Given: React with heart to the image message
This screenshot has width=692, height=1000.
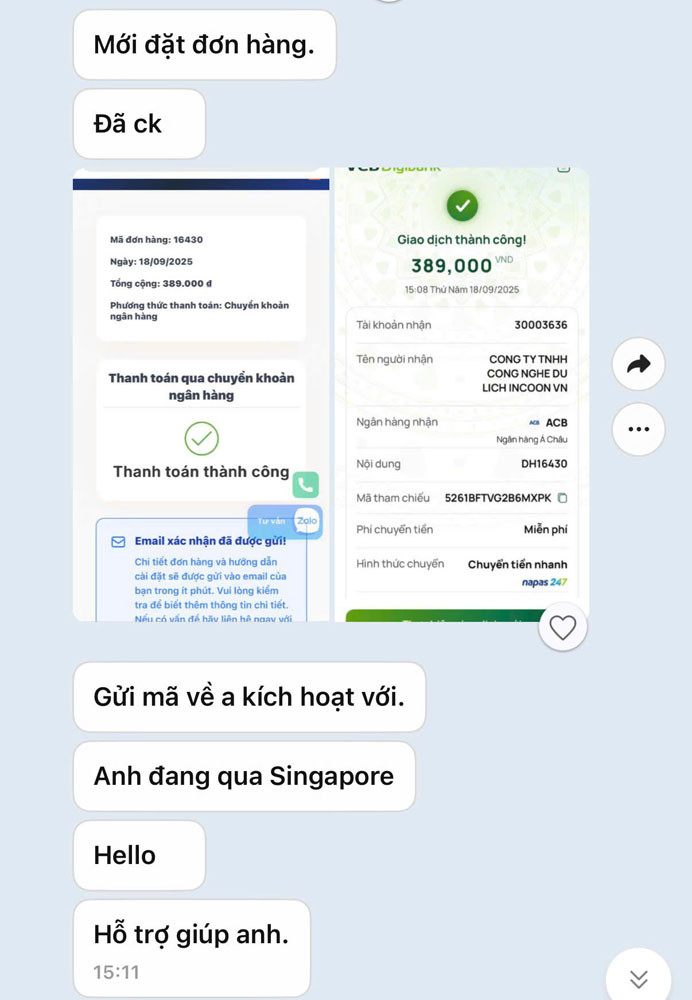Looking at the screenshot, I should [x=563, y=627].
